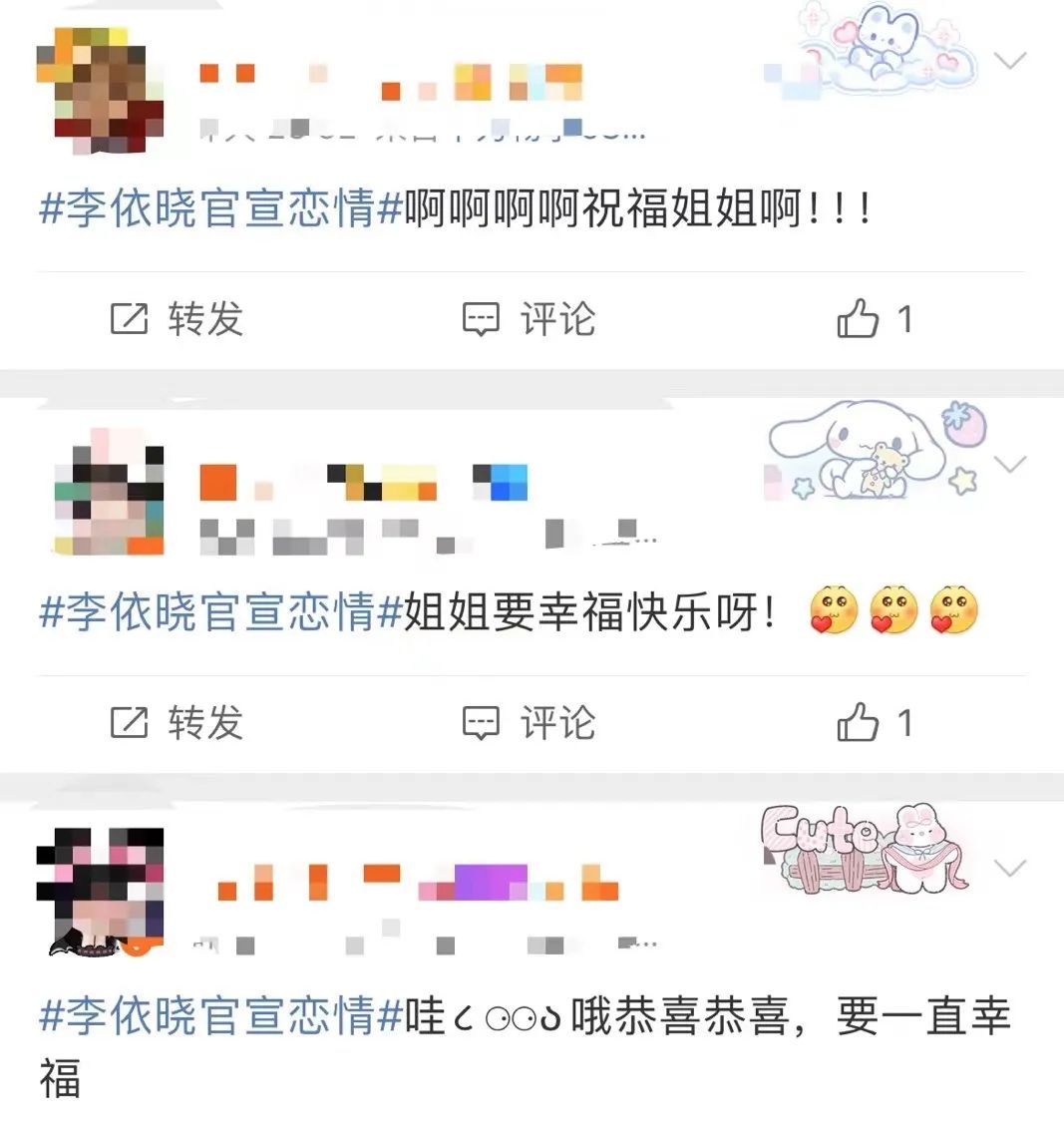Open hashtag #李依晓官宣恋情# in the 恭喜恭喜 post
This screenshot has height=1136, width=1064.
pyautogui.click(x=220, y=1016)
